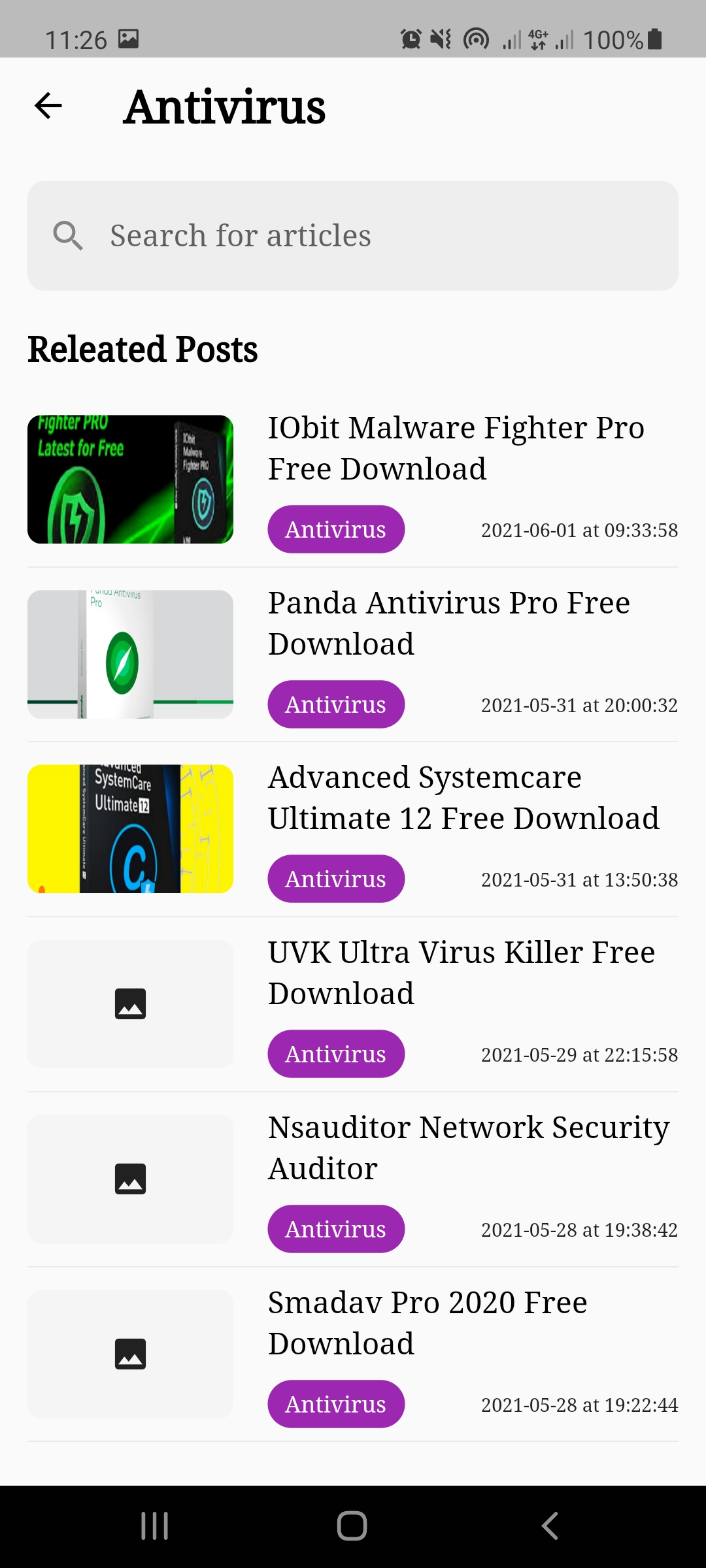Select Antivirus tag under Smadav Pro 2020
The image size is (706, 1568).
point(336,1404)
